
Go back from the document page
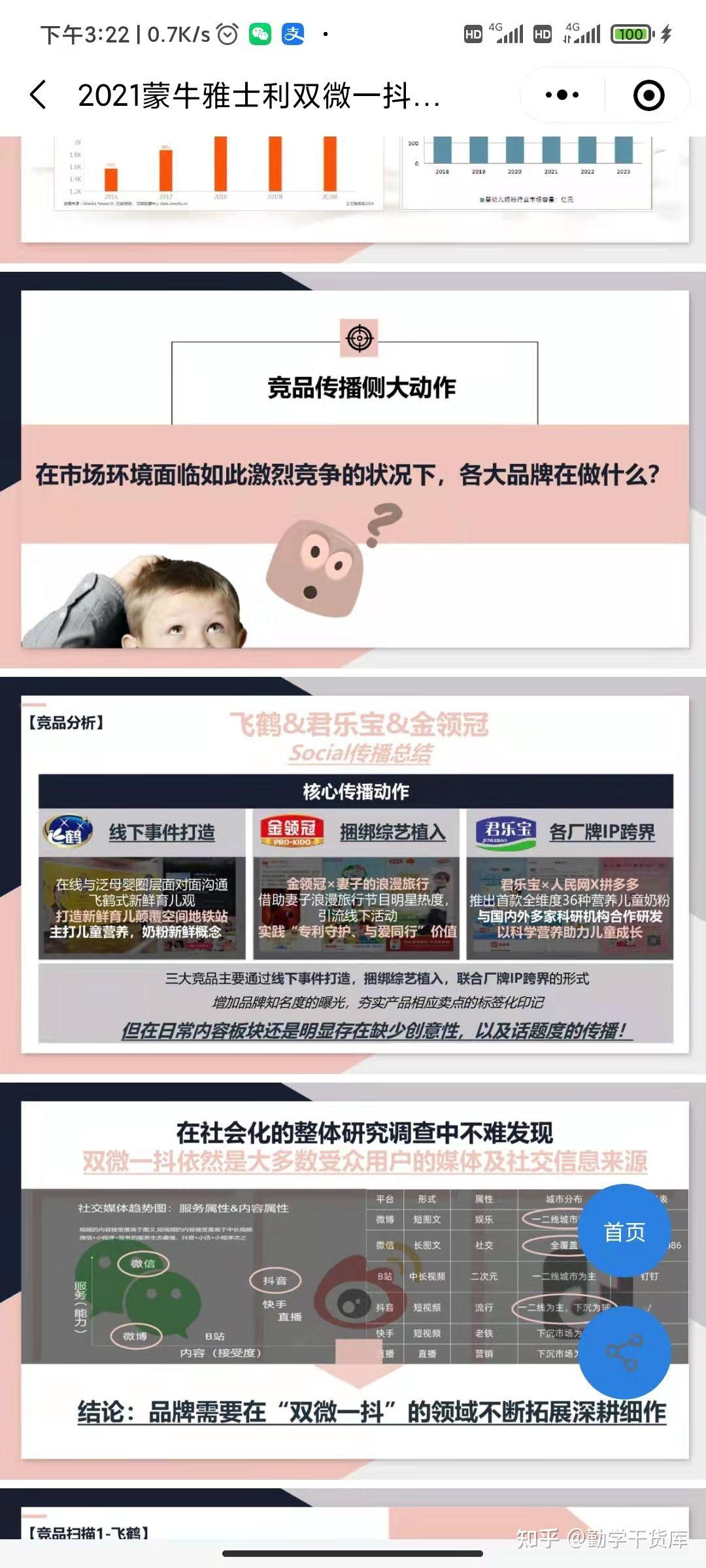coord(39,95)
